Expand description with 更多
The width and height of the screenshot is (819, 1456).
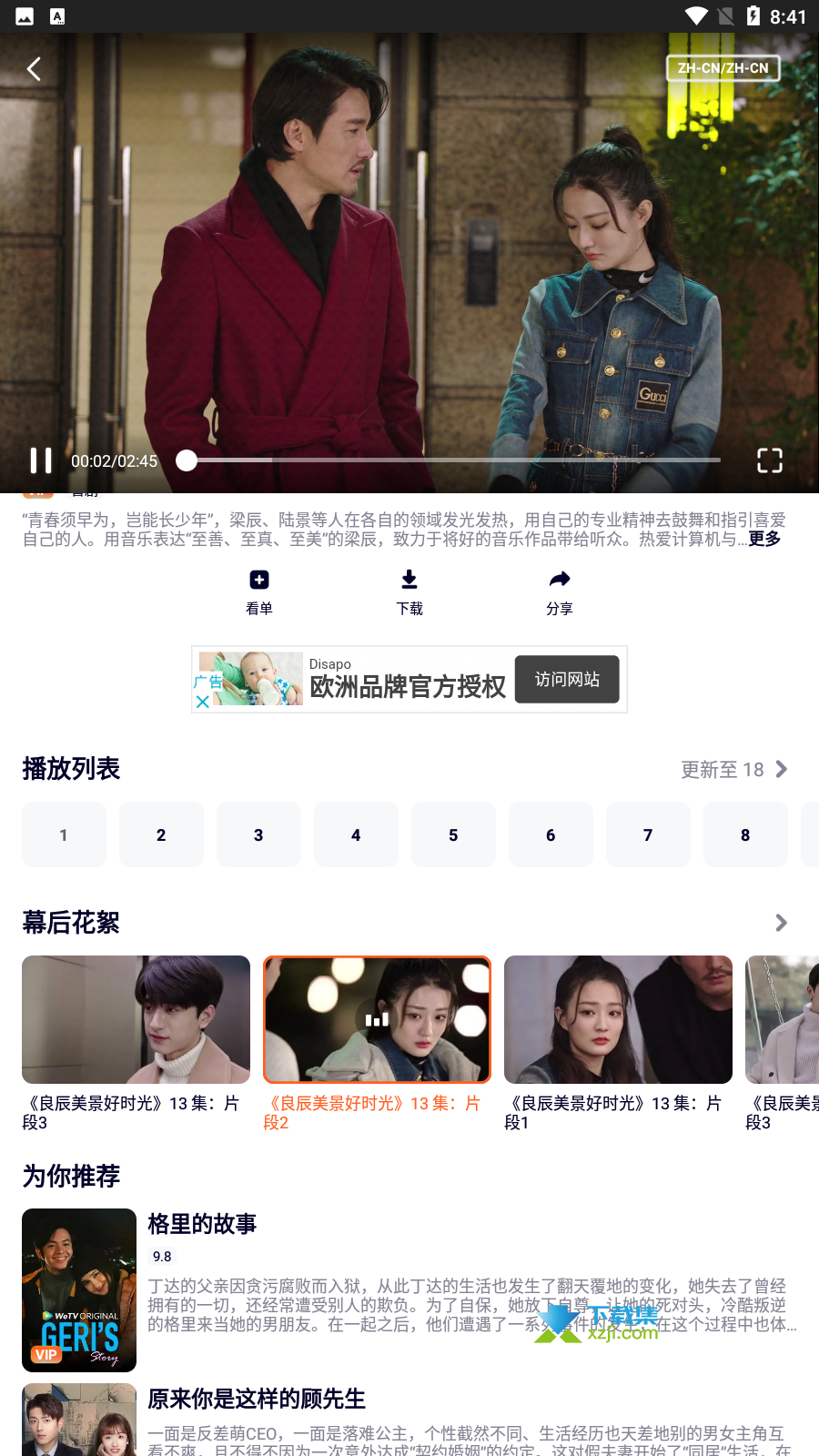764,539
